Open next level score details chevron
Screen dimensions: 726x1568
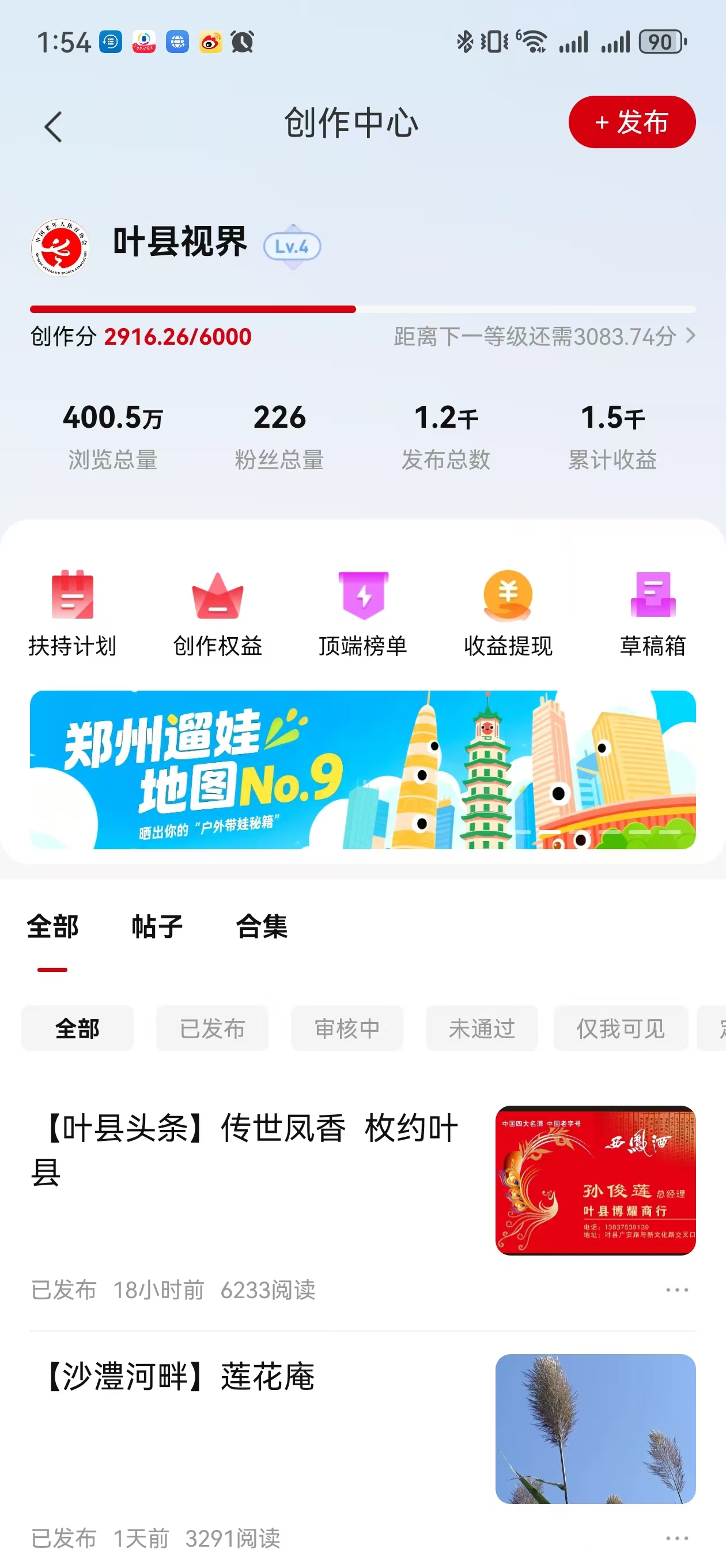690,336
